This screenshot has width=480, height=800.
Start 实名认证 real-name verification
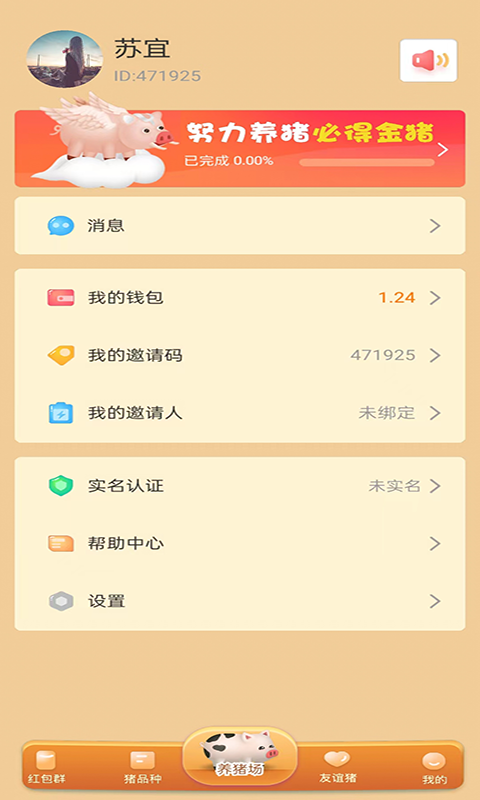pyautogui.click(x=240, y=486)
